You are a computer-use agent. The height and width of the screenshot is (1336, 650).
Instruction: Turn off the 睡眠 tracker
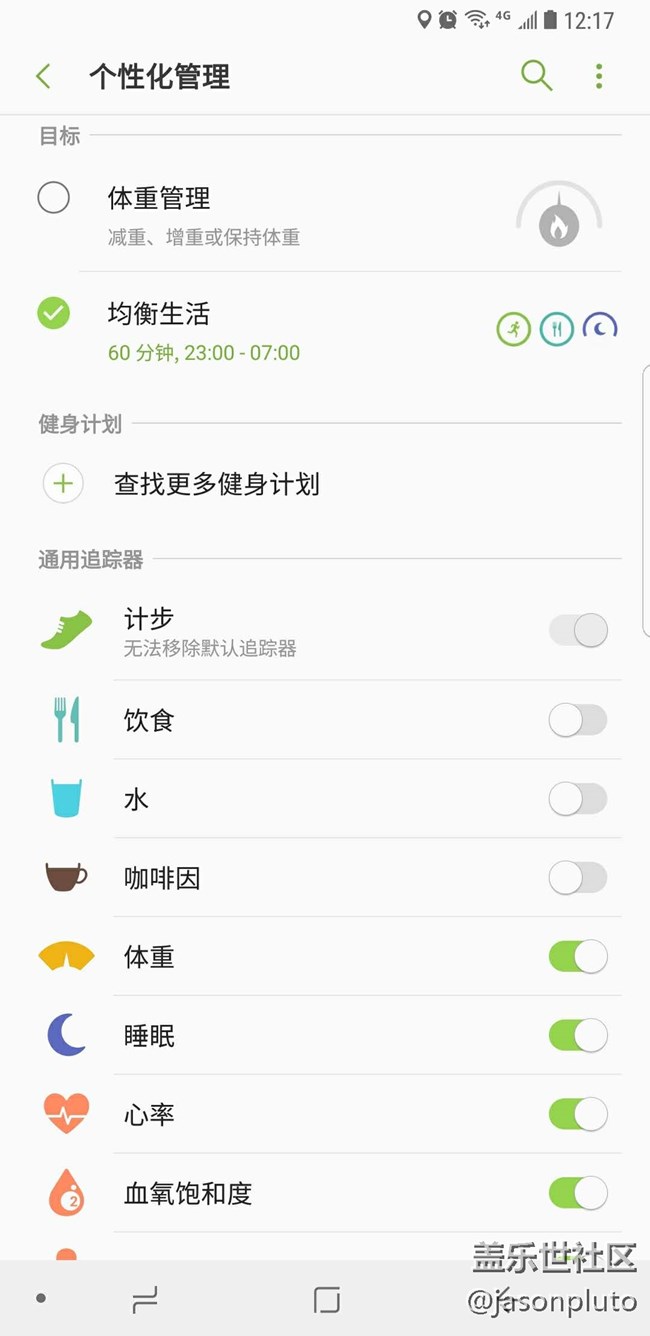tap(577, 1036)
